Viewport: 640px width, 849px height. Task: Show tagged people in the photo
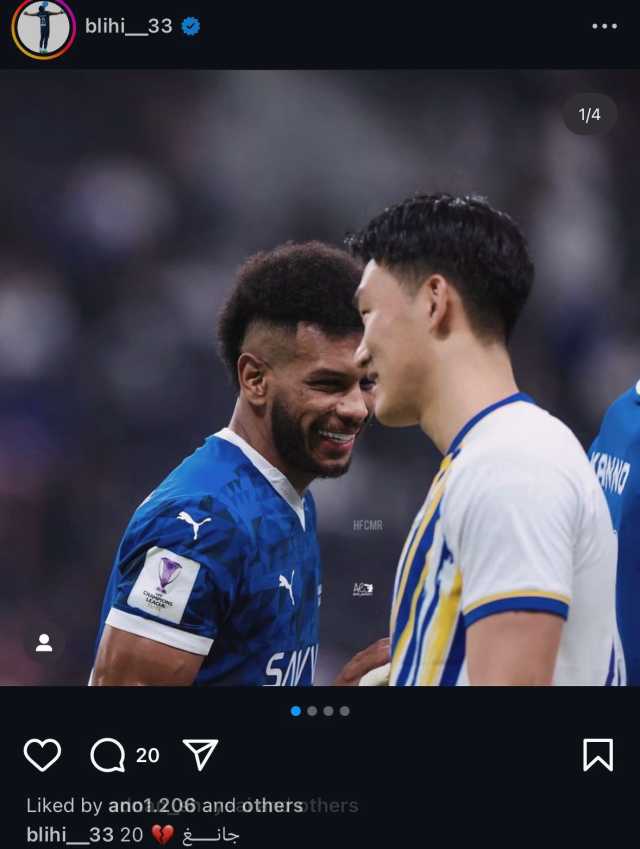tap(44, 643)
